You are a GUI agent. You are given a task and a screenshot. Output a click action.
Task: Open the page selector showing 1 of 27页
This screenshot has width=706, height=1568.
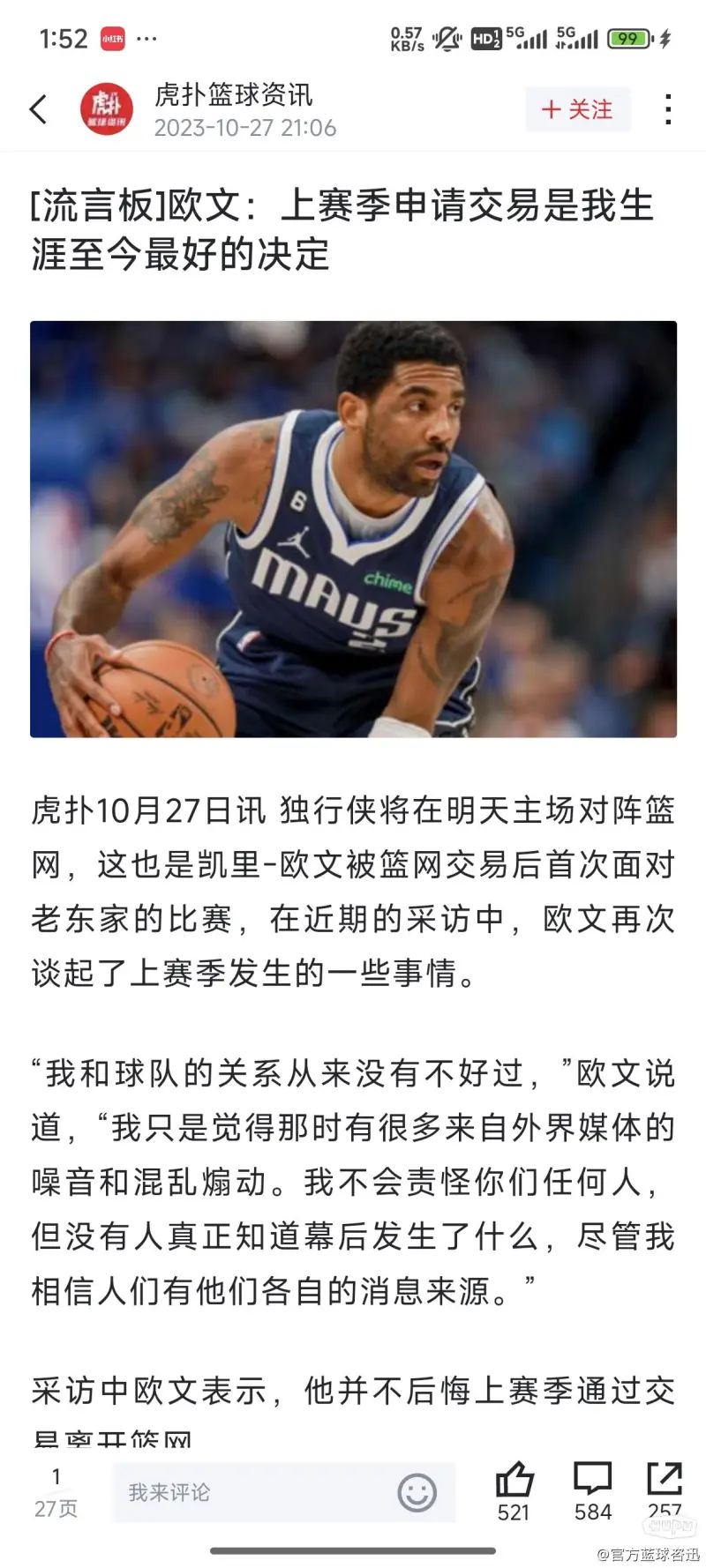click(56, 1492)
